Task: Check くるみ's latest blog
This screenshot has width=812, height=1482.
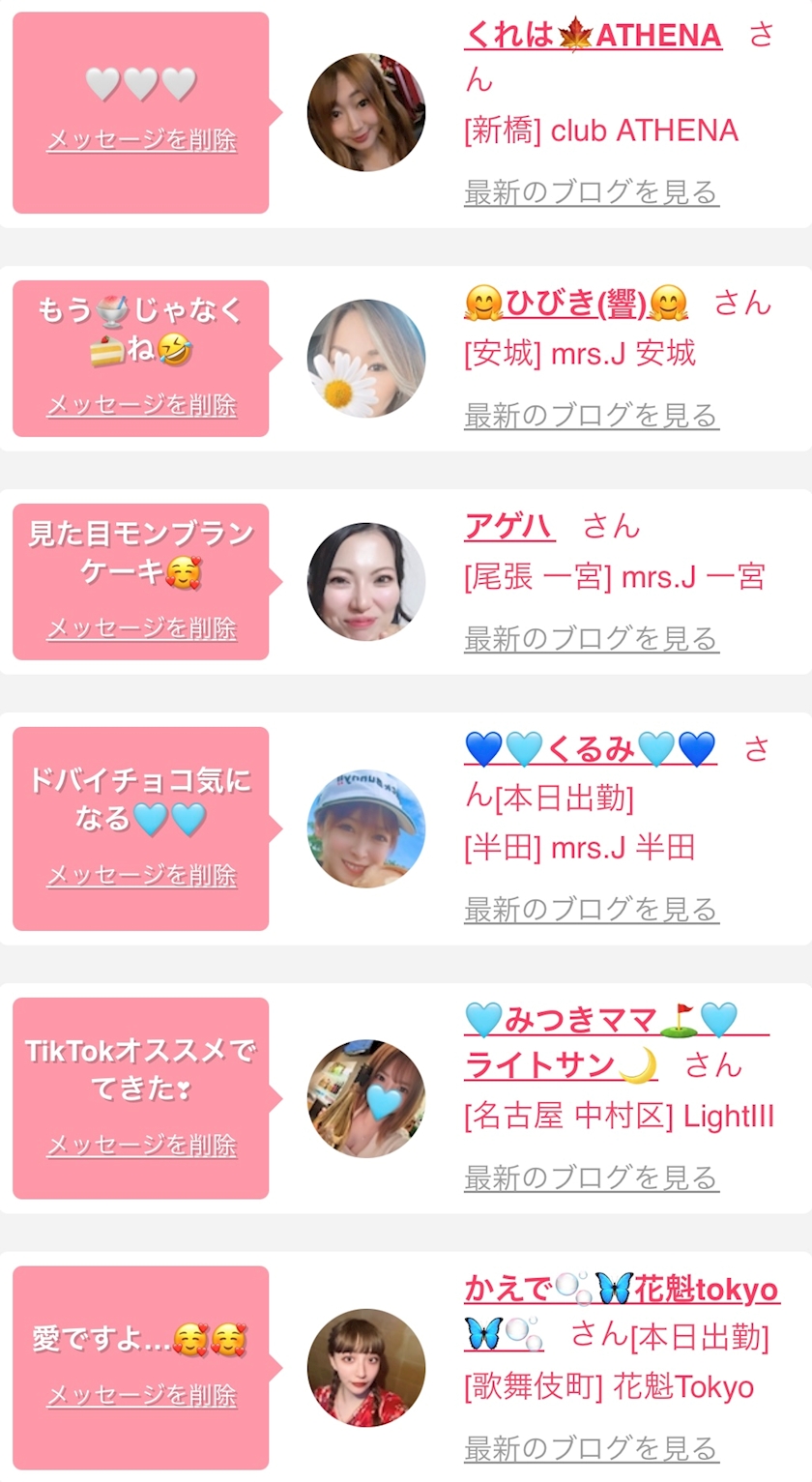Action: 591,910
